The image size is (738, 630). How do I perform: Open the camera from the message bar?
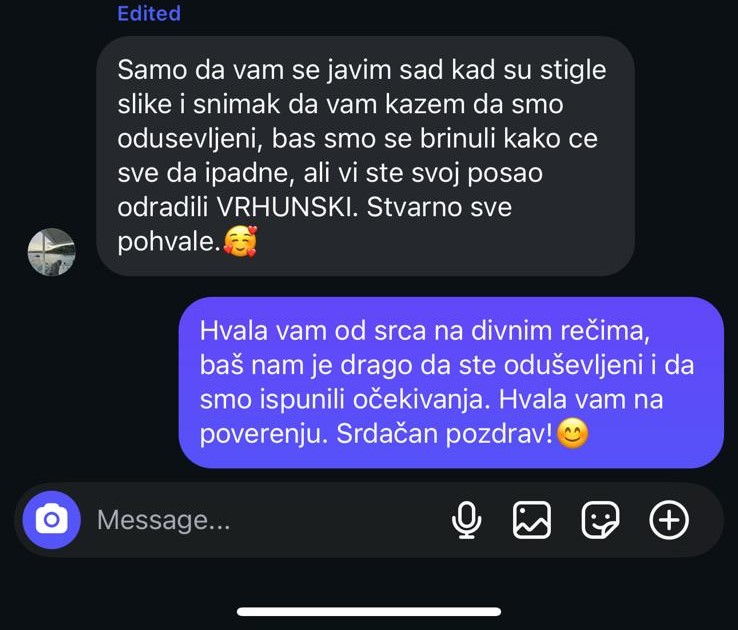pyautogui.click(x=51, y=520)
